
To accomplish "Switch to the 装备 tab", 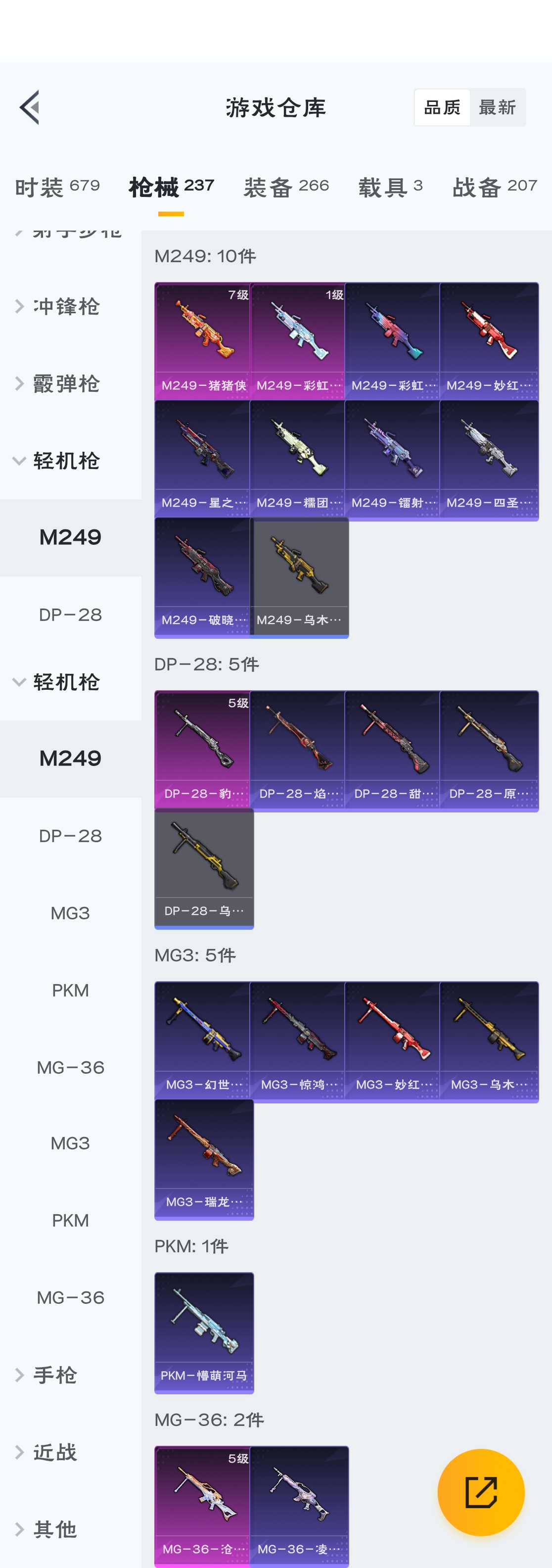I will tap(286, 187).
